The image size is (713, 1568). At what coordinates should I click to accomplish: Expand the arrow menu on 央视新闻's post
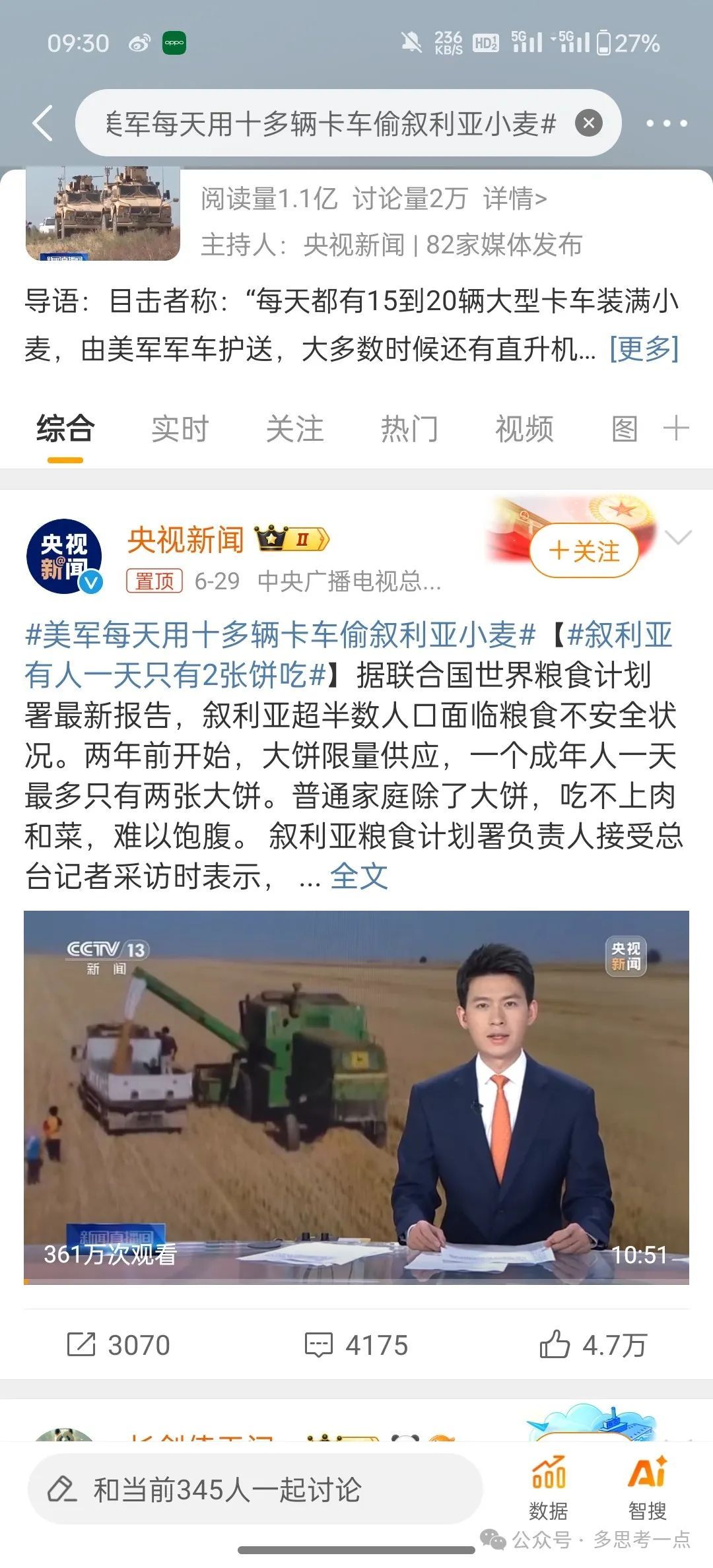tap(678, 538)
